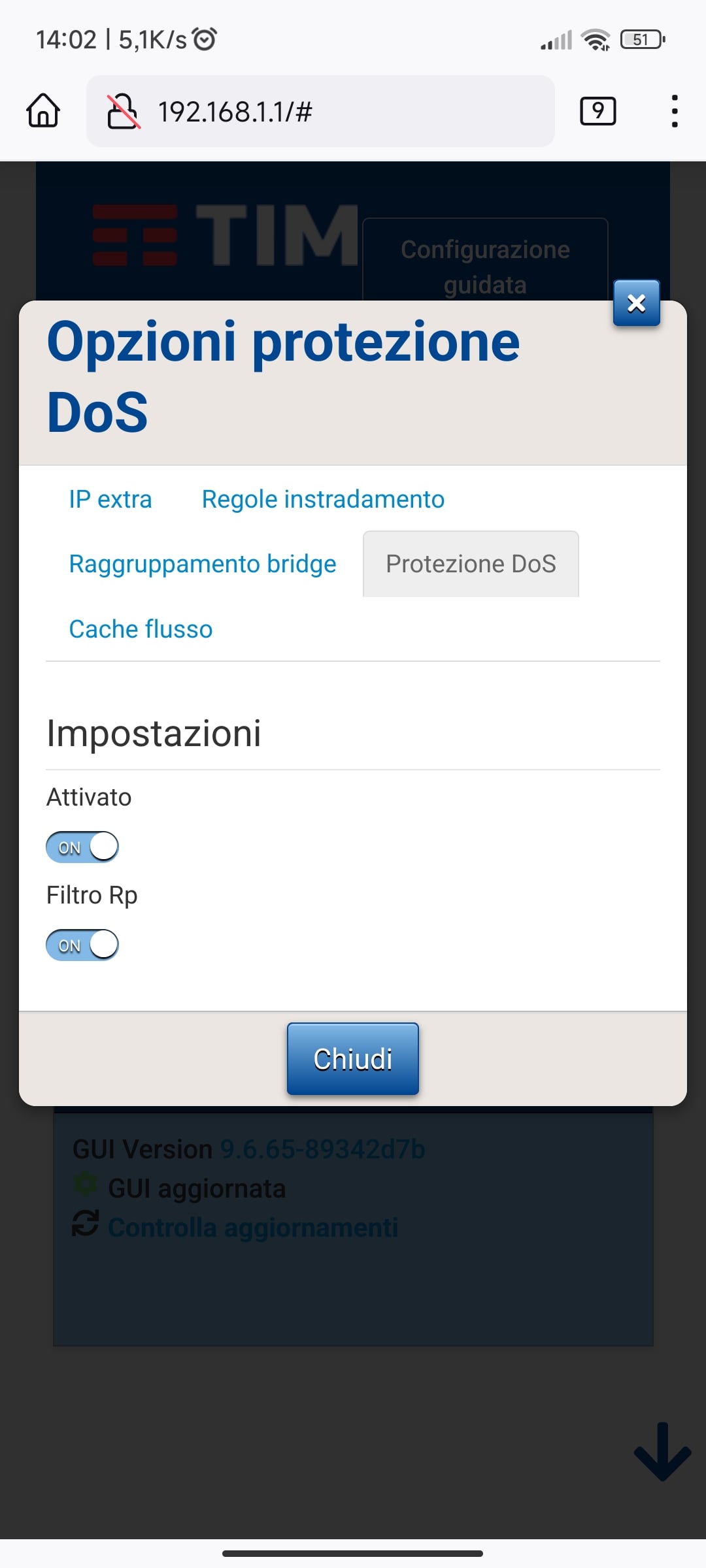This screenshot has width=706, height=1568.
Task: Open the browser home page
Action: (43, 110)
